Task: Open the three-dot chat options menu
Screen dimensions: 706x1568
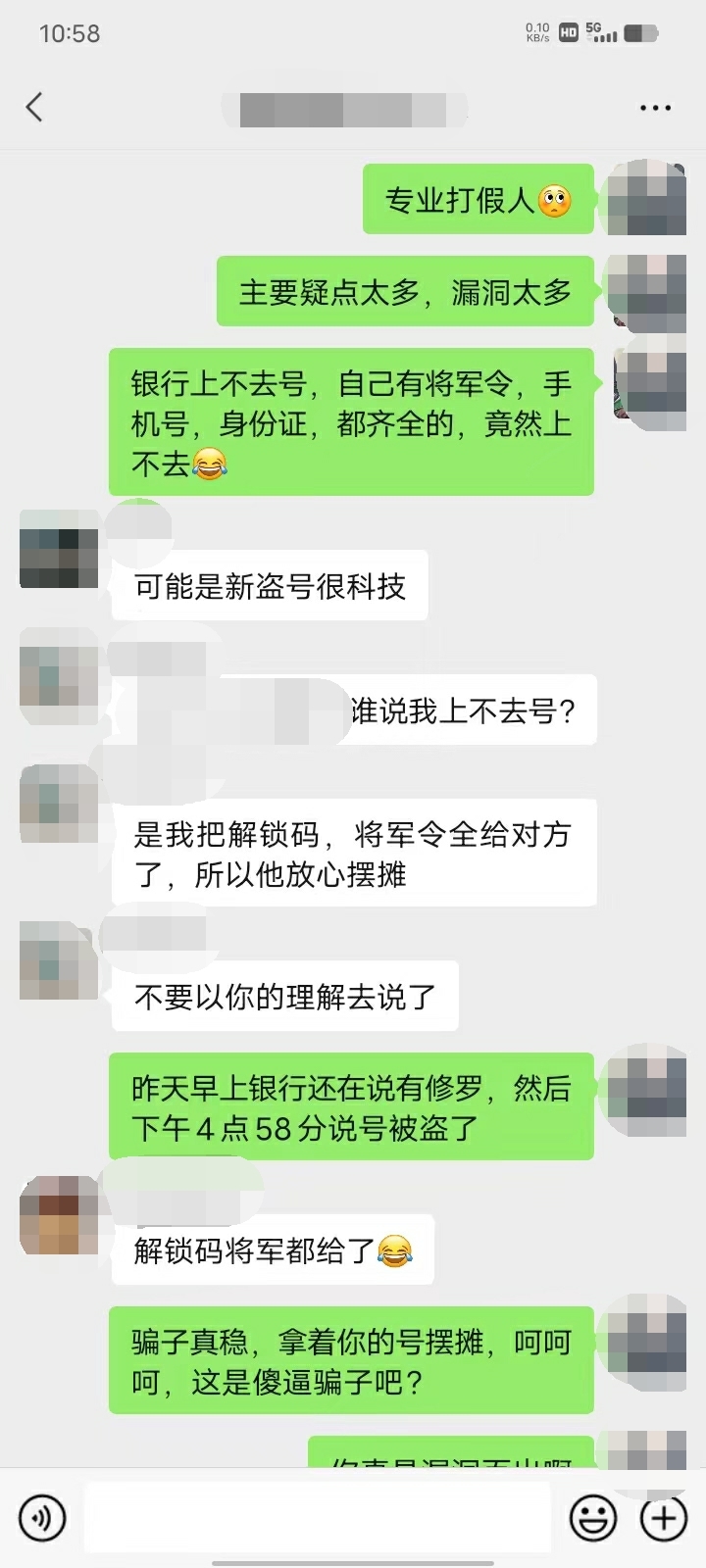Action: coord(655,108)
